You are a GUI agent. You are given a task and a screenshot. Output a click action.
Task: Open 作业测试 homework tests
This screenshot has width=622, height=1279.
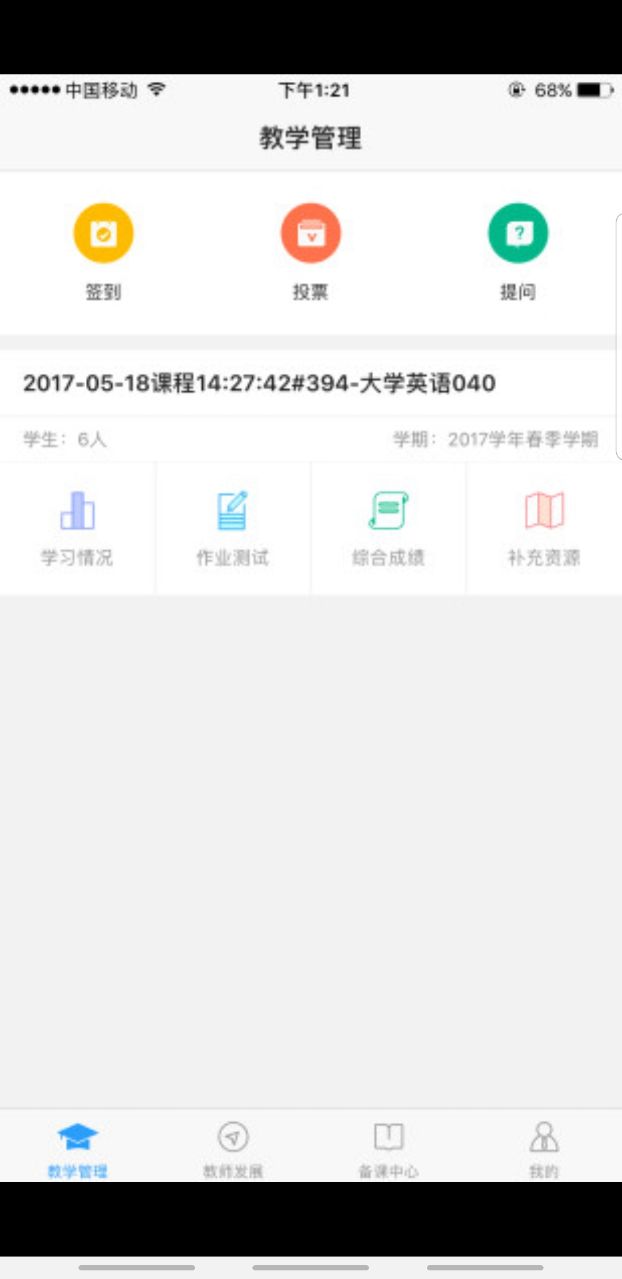point(232,528)
